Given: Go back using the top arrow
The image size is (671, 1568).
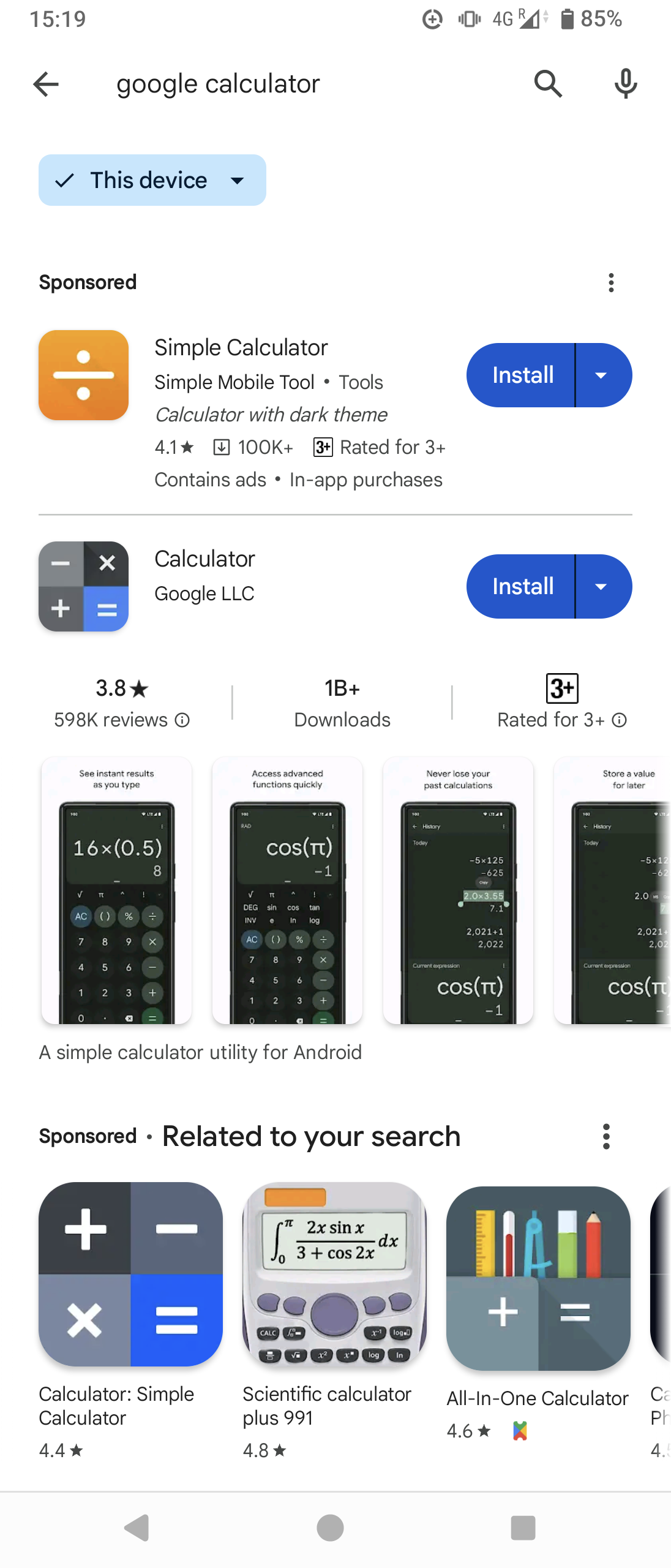Looking at the screenshot, I should (46, 84).
